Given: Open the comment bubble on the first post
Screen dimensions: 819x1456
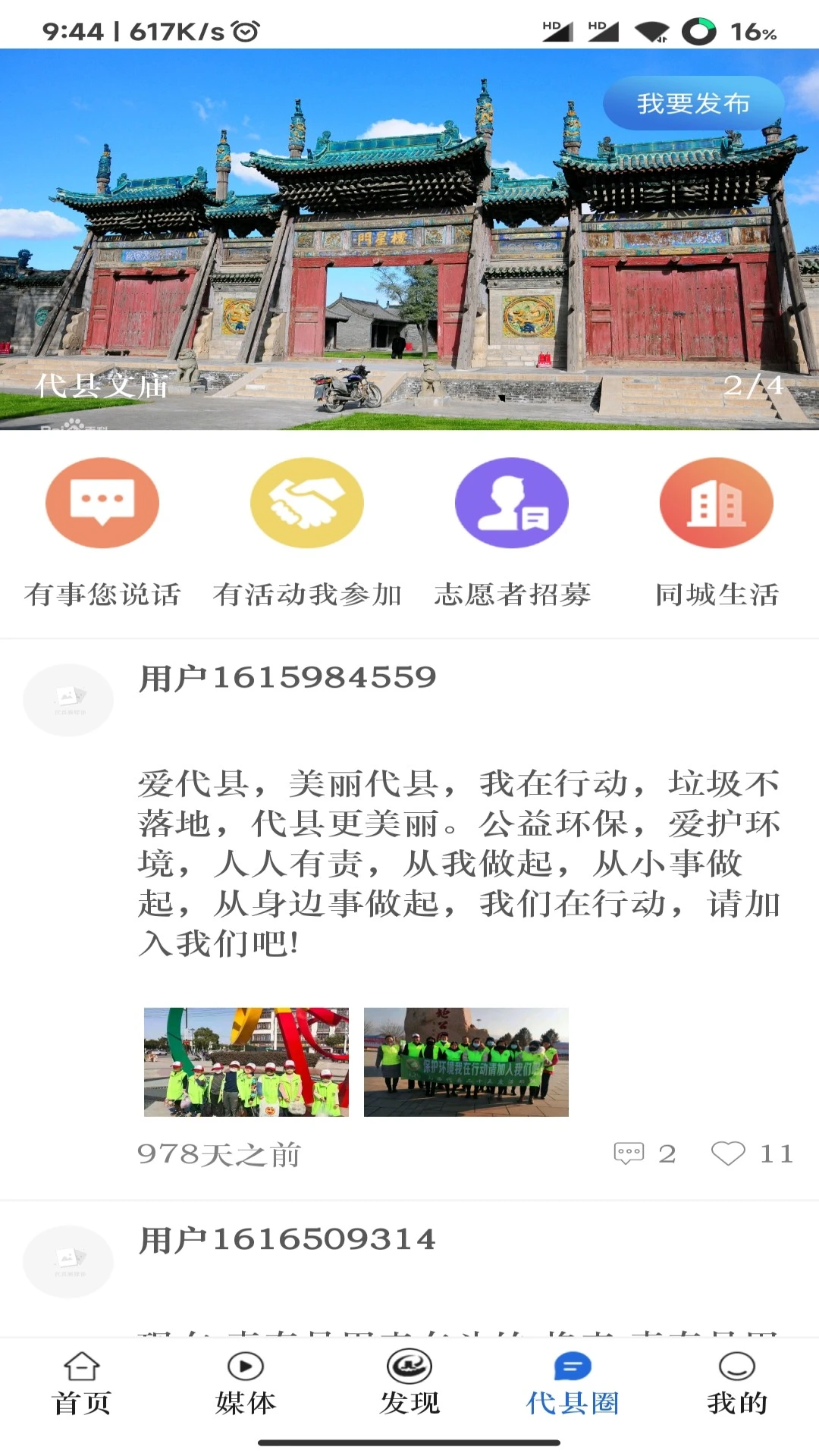Looking at the screenshot, I should click(628, 1153).
